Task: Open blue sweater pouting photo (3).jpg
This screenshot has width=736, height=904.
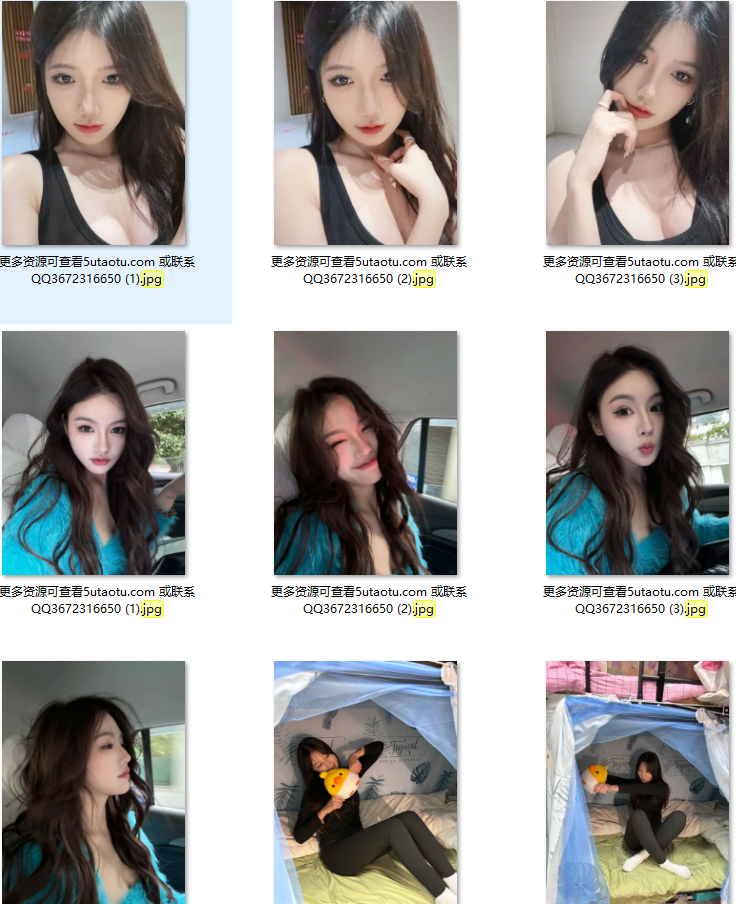Action: (x=638, y=453)
